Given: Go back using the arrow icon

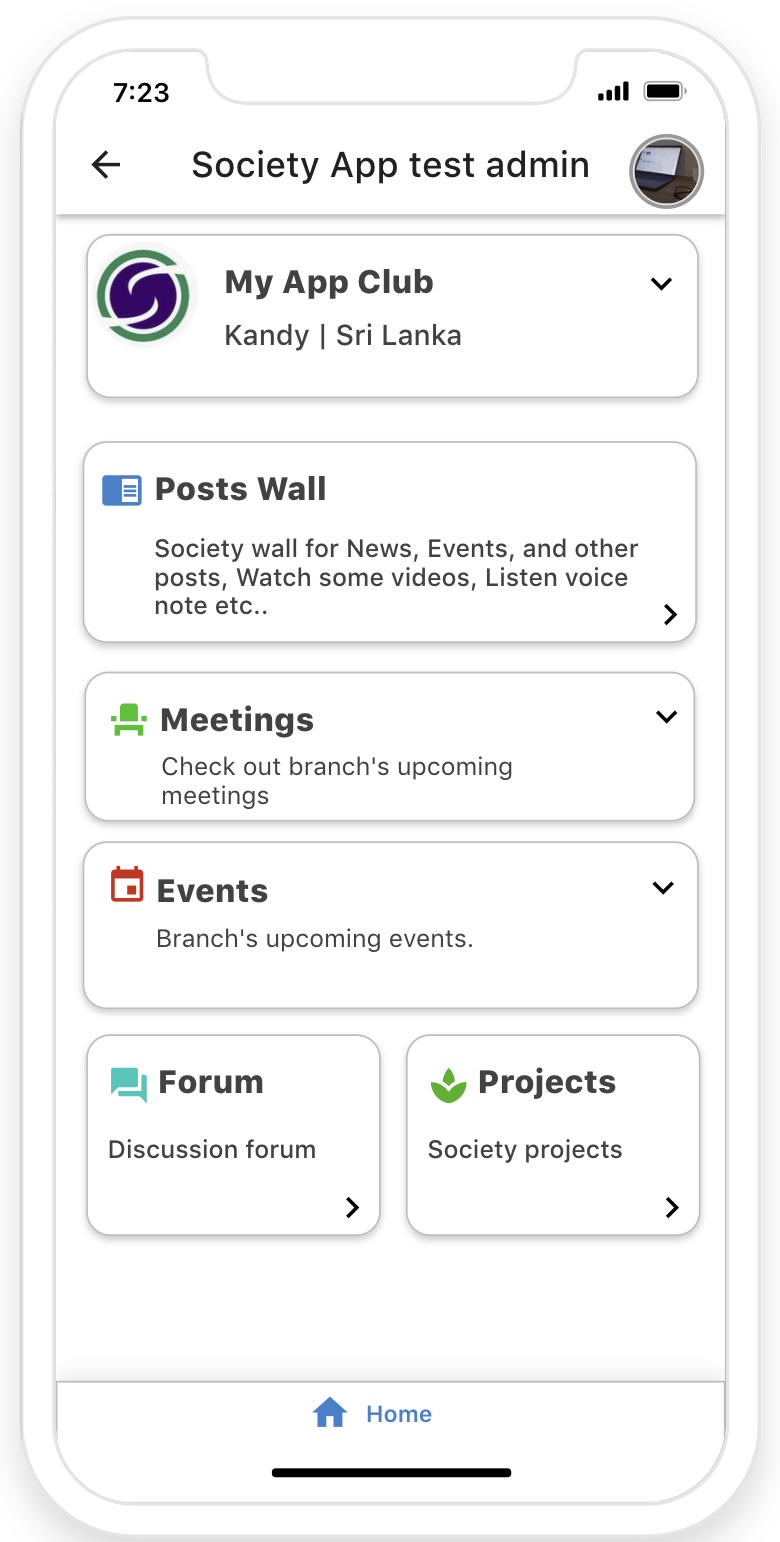Looking at the screenshot, I should point(106,165).
